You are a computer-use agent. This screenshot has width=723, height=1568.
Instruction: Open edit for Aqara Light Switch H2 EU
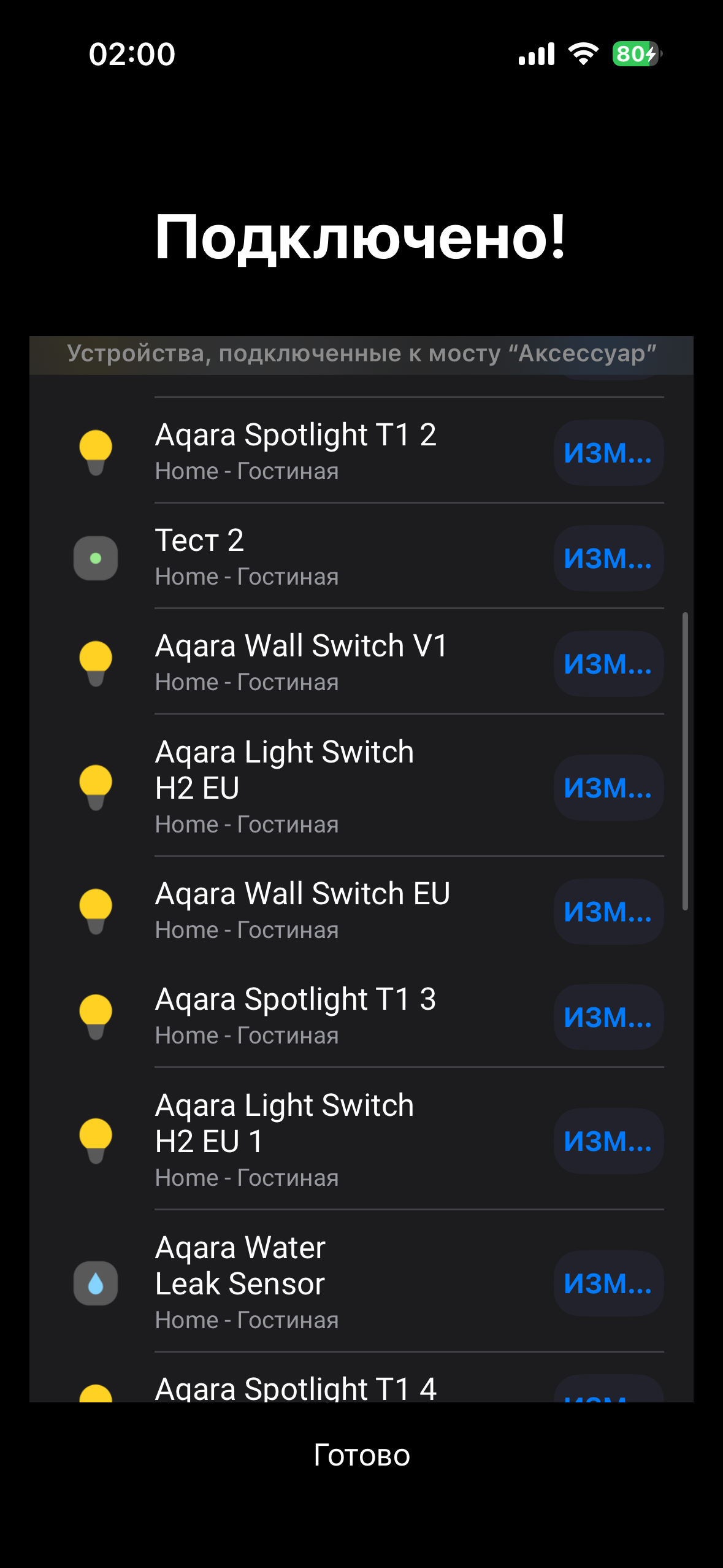(x=608, y=788)
